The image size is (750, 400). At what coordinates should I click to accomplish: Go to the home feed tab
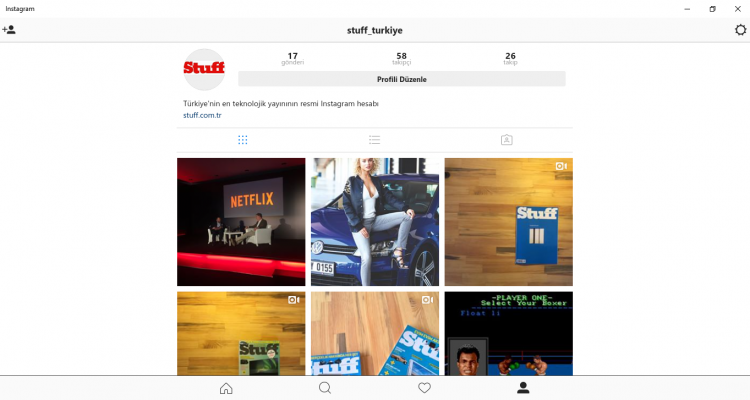pyautogui.click(x=226, y=388)
